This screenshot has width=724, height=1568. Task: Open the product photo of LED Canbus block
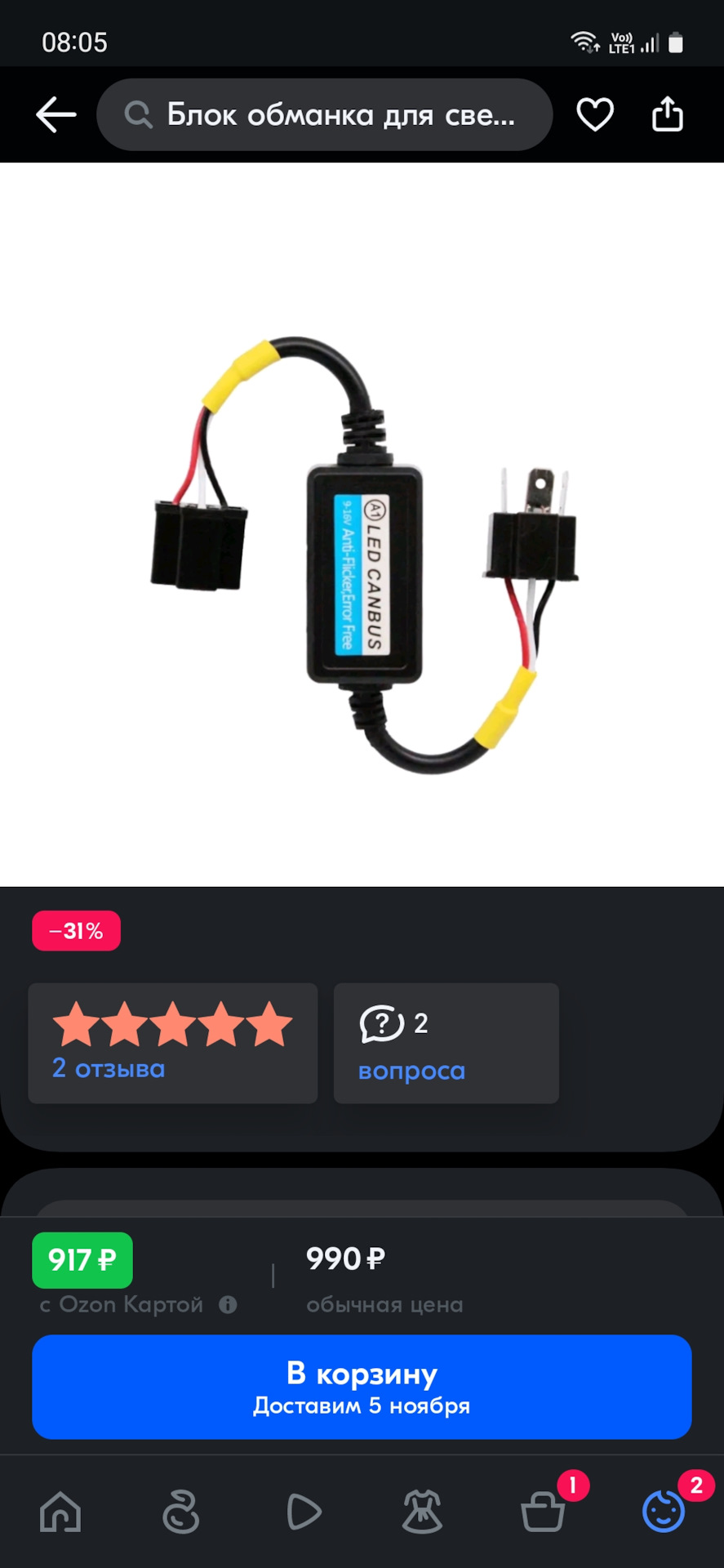362,555
